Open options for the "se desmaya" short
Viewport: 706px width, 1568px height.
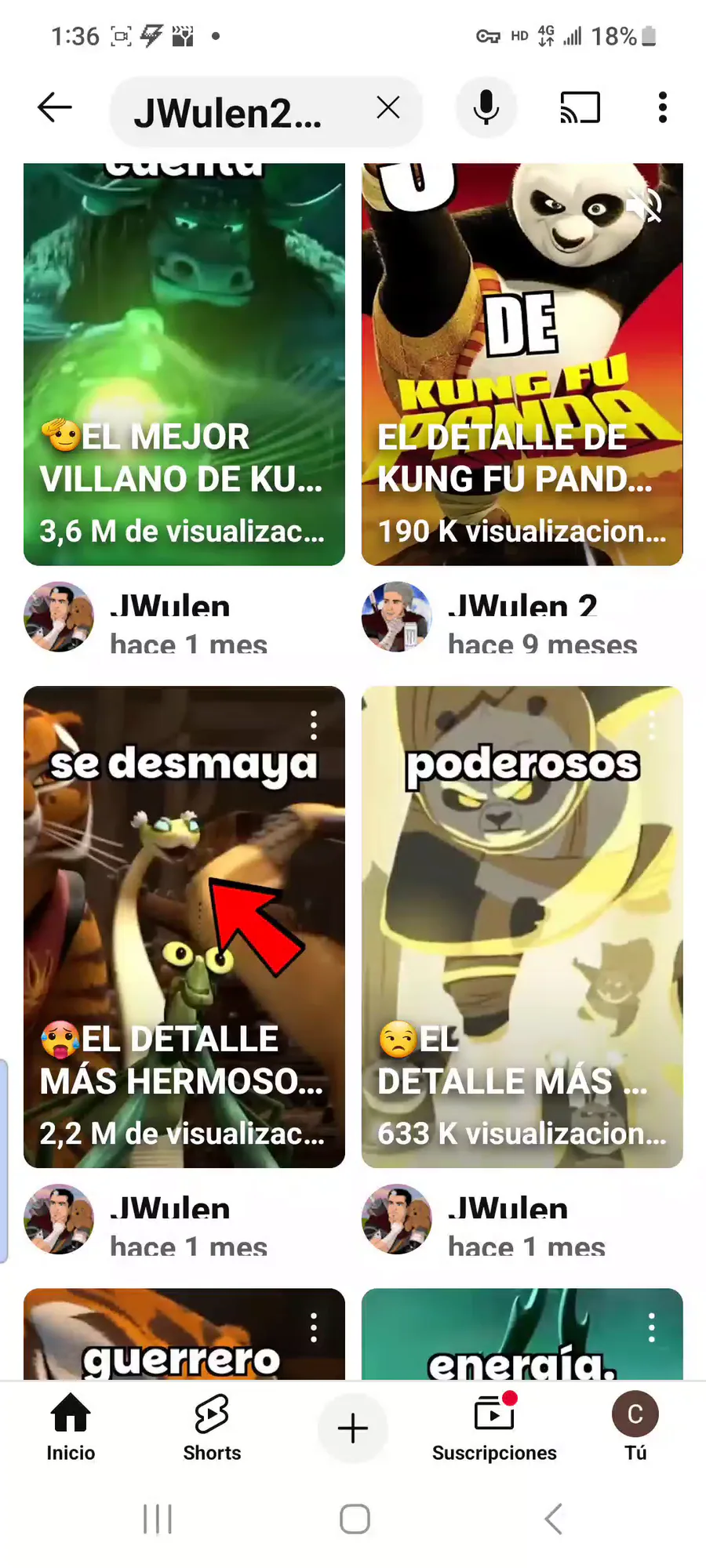[314, 725]
